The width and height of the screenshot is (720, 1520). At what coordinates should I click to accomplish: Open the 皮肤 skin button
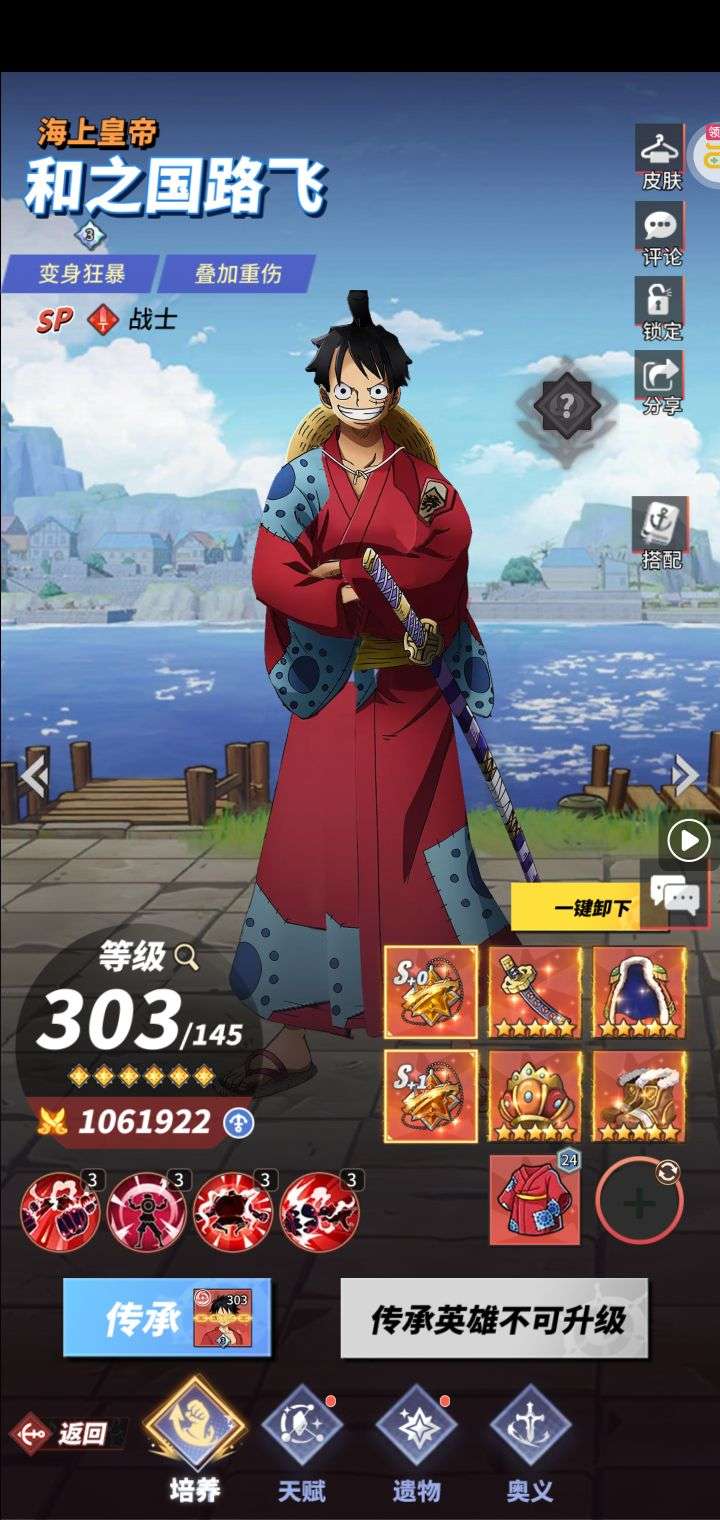point(660,157)
